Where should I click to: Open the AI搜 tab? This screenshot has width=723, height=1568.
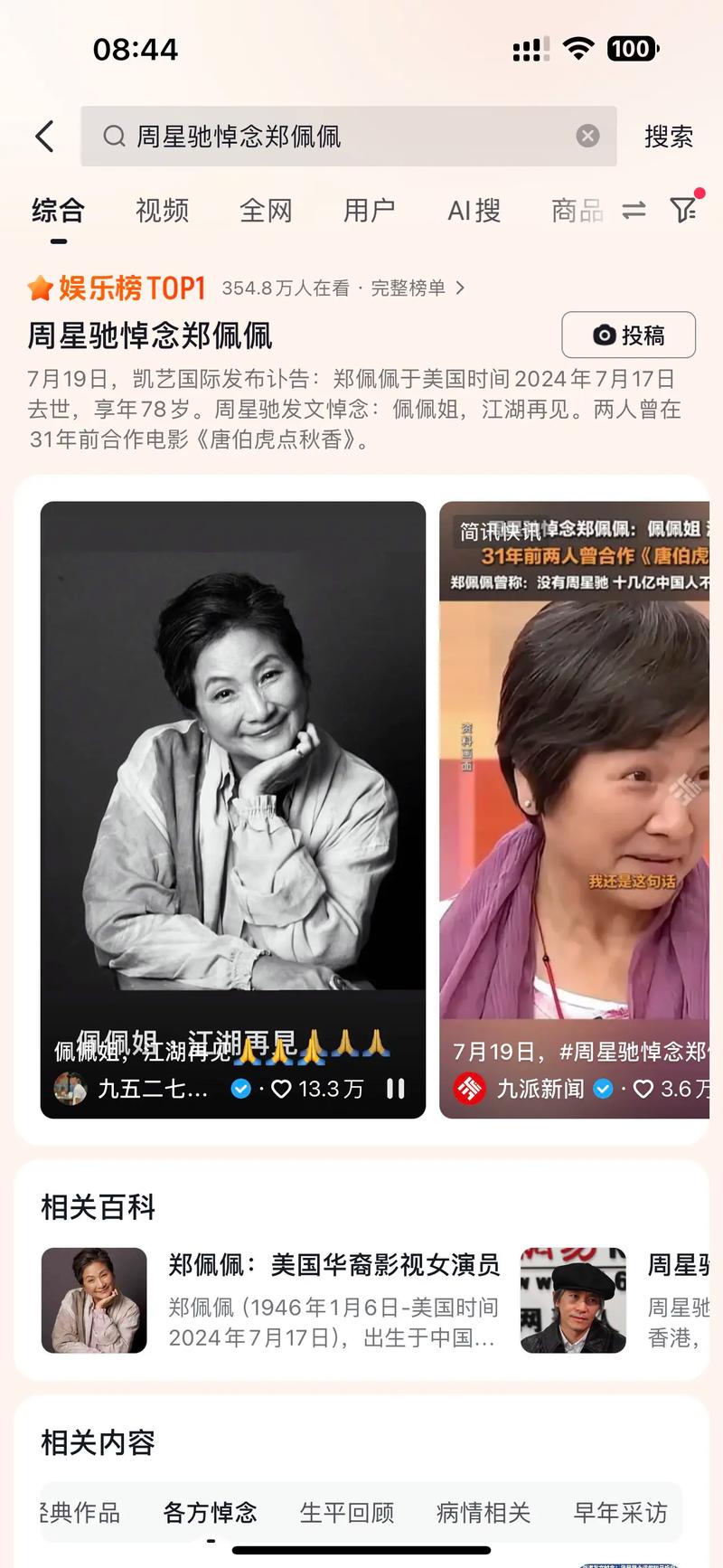click(474, 211)
